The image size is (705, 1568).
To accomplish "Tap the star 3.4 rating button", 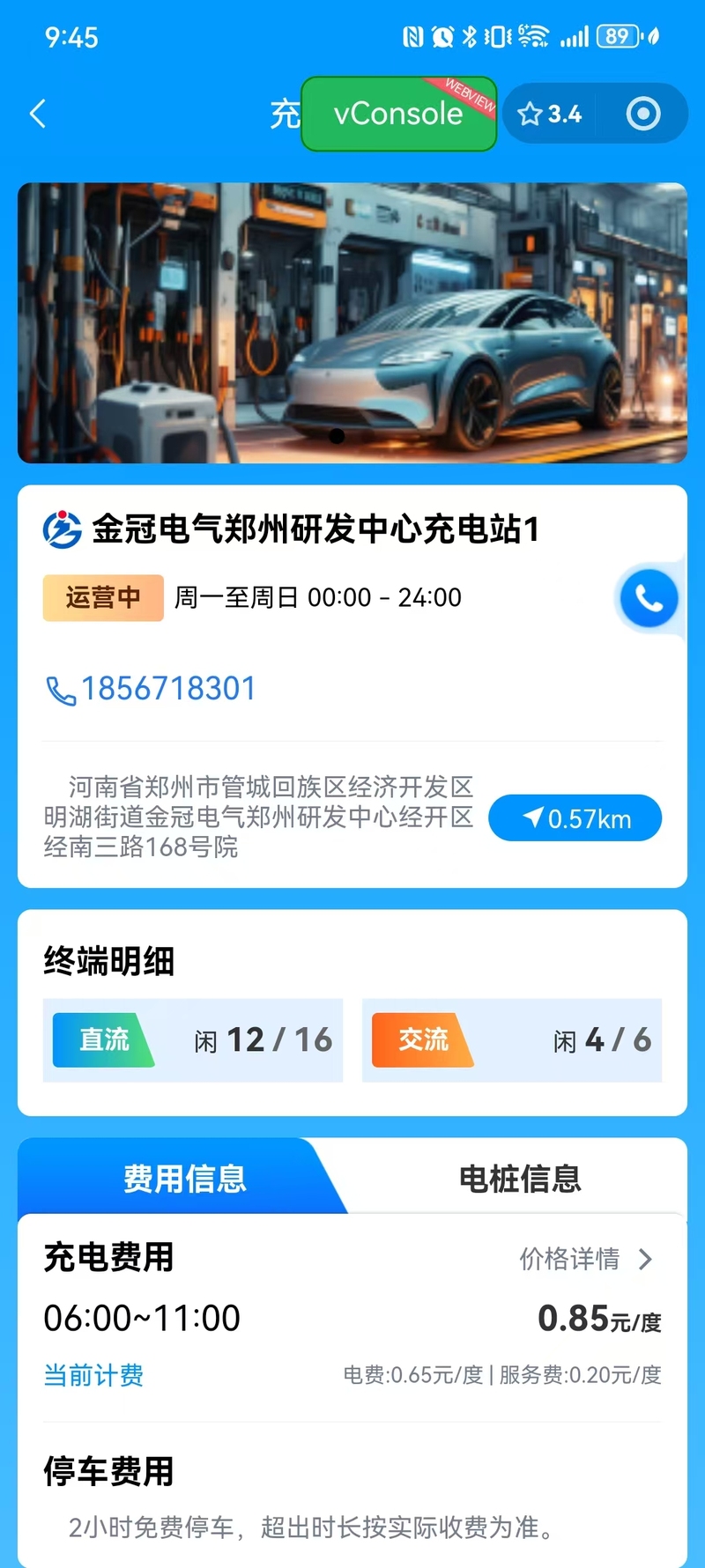I will point(550,114).
